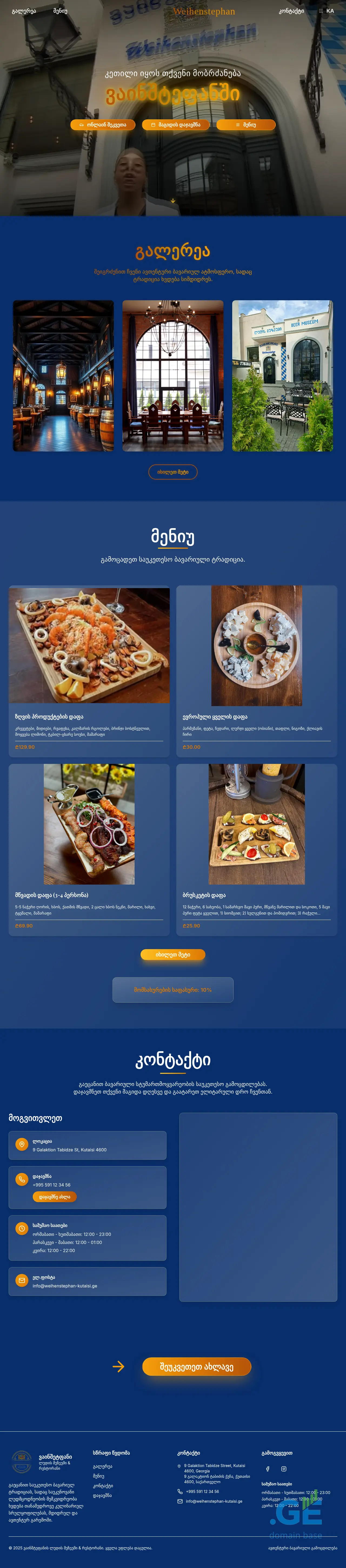Open ბრუსკეტის დაფა menu card

coord(257,849)
